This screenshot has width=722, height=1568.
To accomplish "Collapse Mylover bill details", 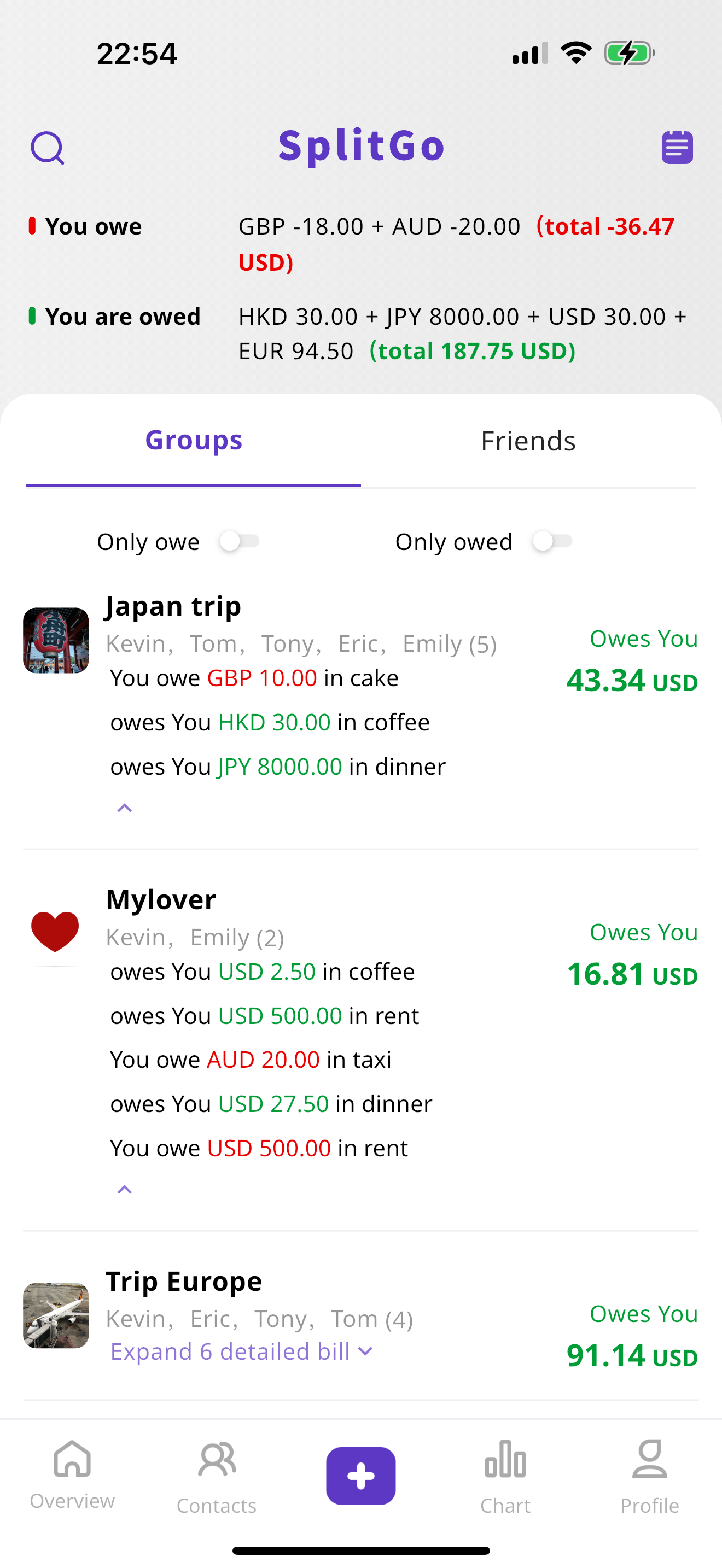I will coord(125,1189).
